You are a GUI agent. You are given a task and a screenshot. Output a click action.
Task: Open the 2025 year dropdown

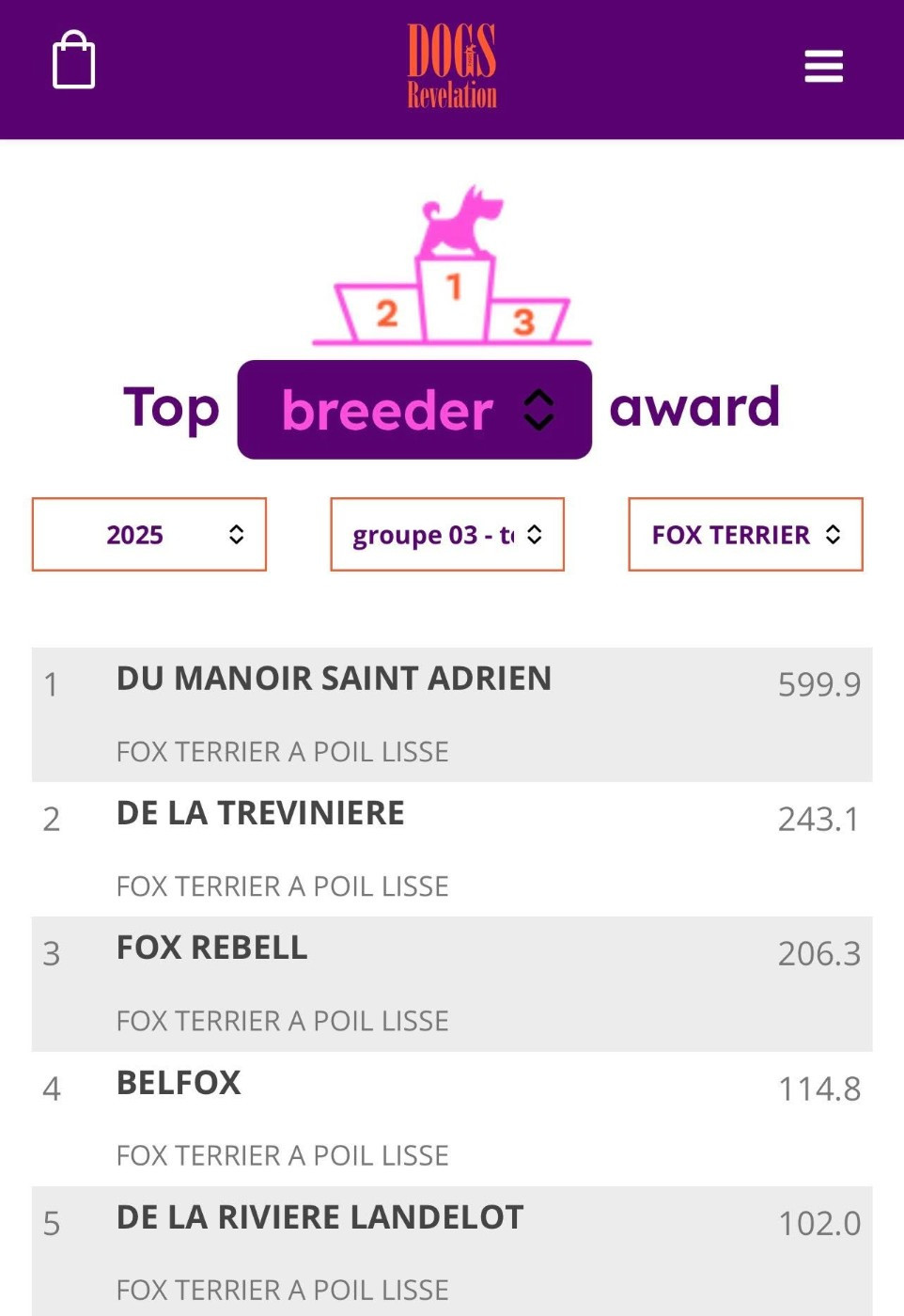coord(149,534)
